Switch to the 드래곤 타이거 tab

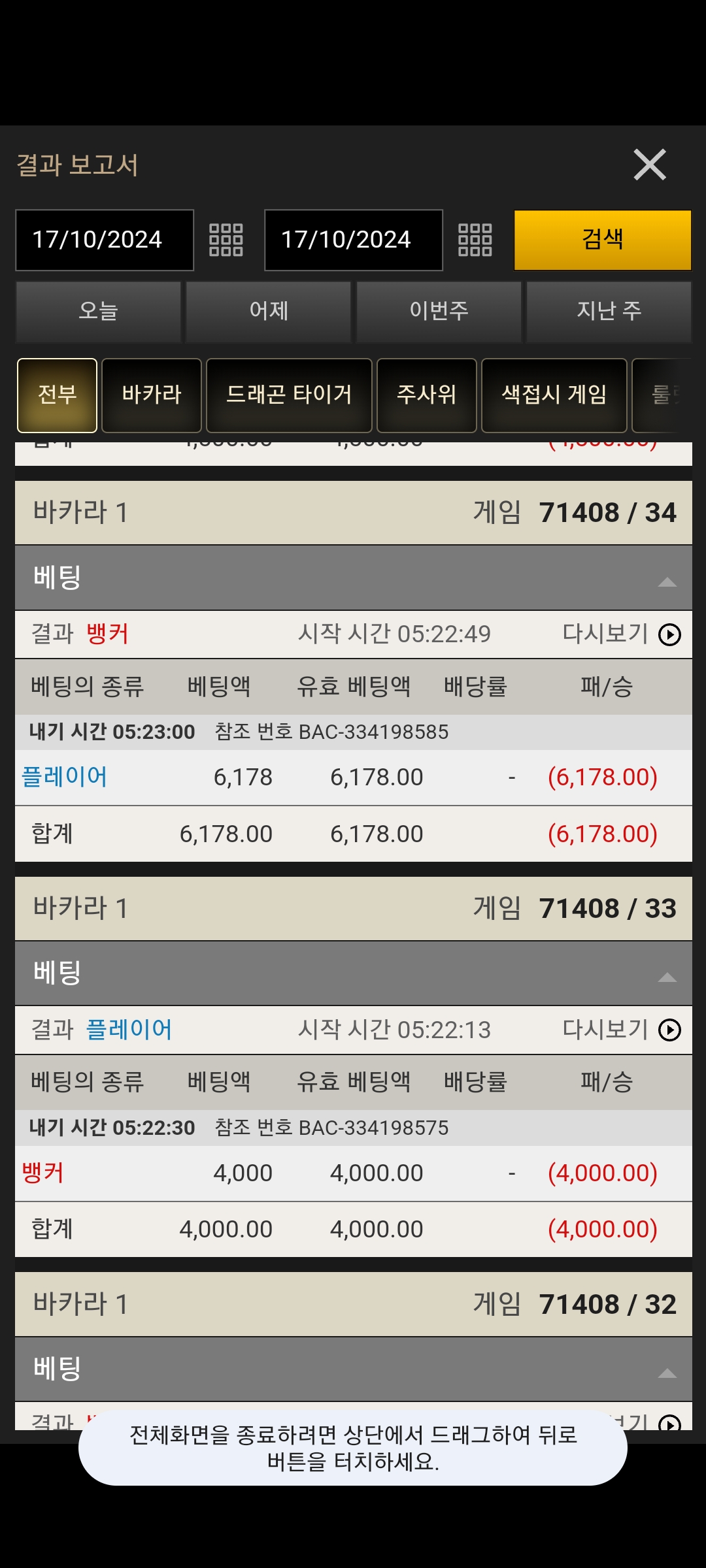289,395
